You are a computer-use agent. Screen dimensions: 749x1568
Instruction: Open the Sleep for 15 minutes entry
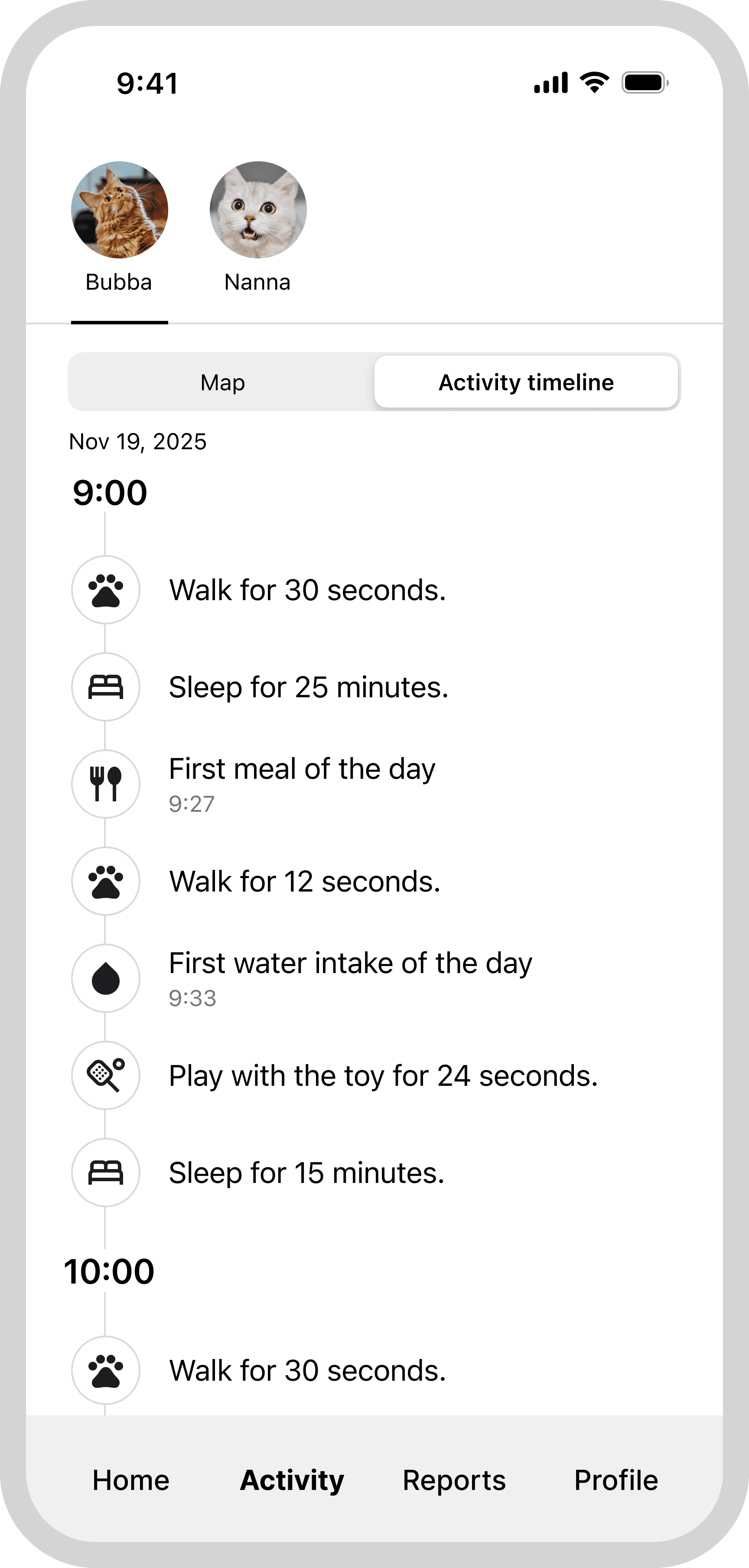374,1173
